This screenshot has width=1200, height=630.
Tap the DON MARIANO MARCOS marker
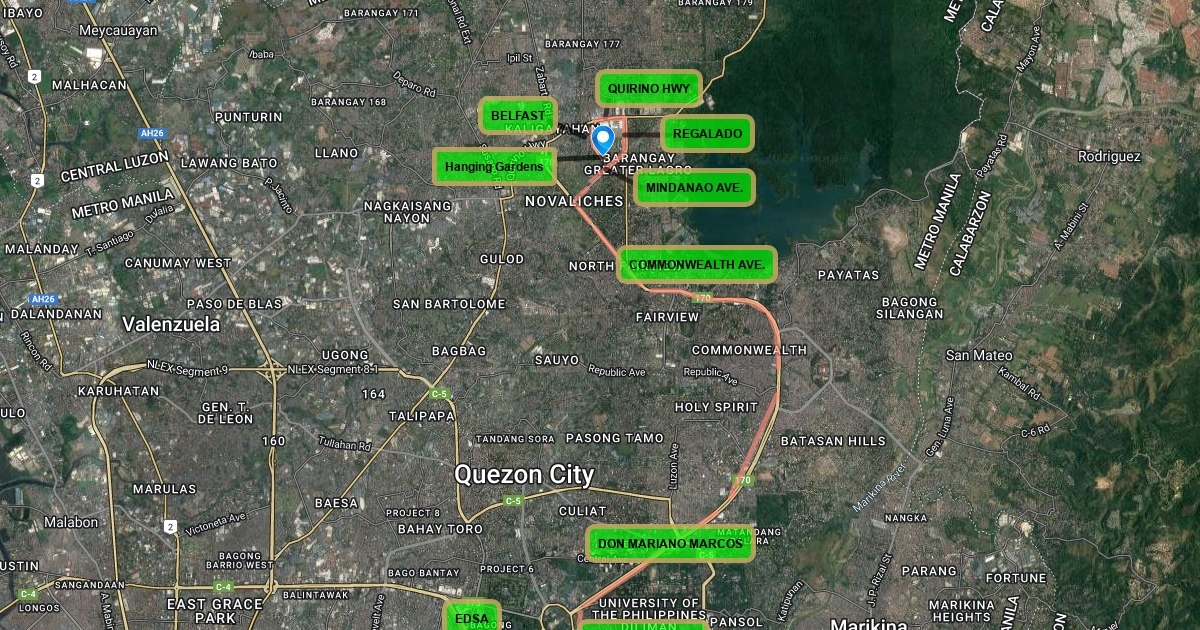tap(670, 544)
